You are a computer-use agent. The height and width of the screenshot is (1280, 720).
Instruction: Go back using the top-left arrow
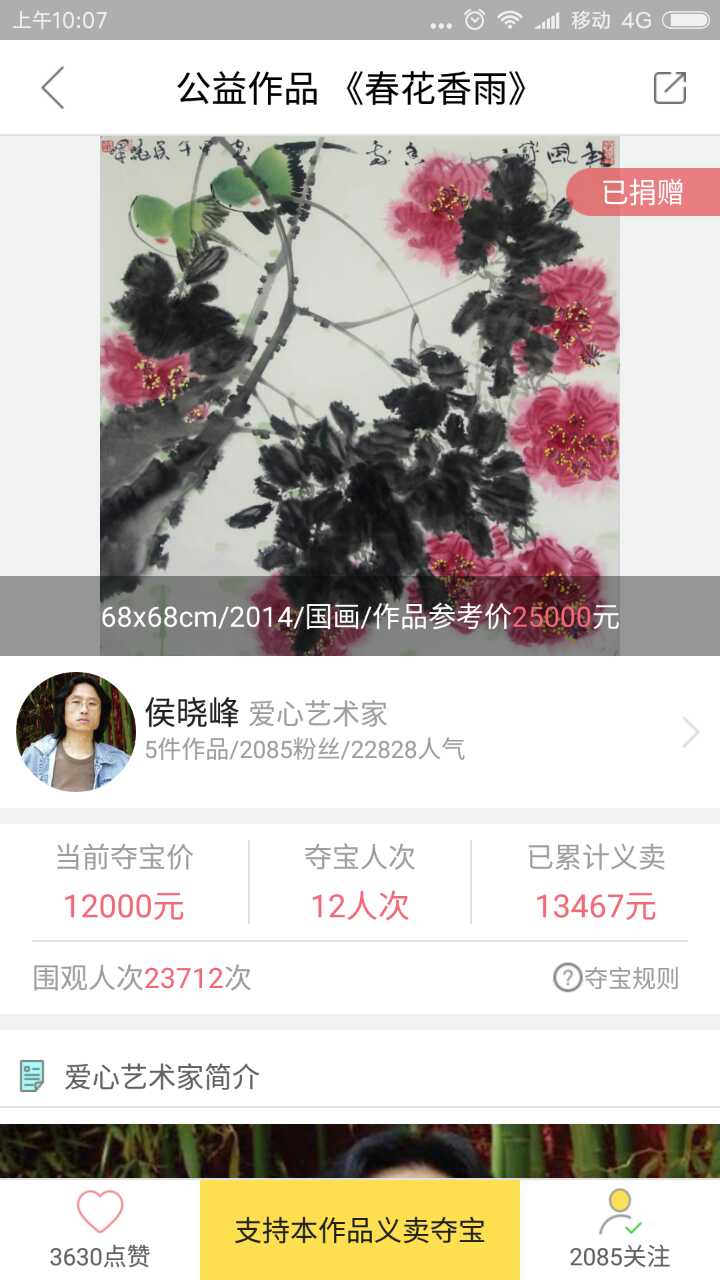pyautogui.click(x=53, y=88)
